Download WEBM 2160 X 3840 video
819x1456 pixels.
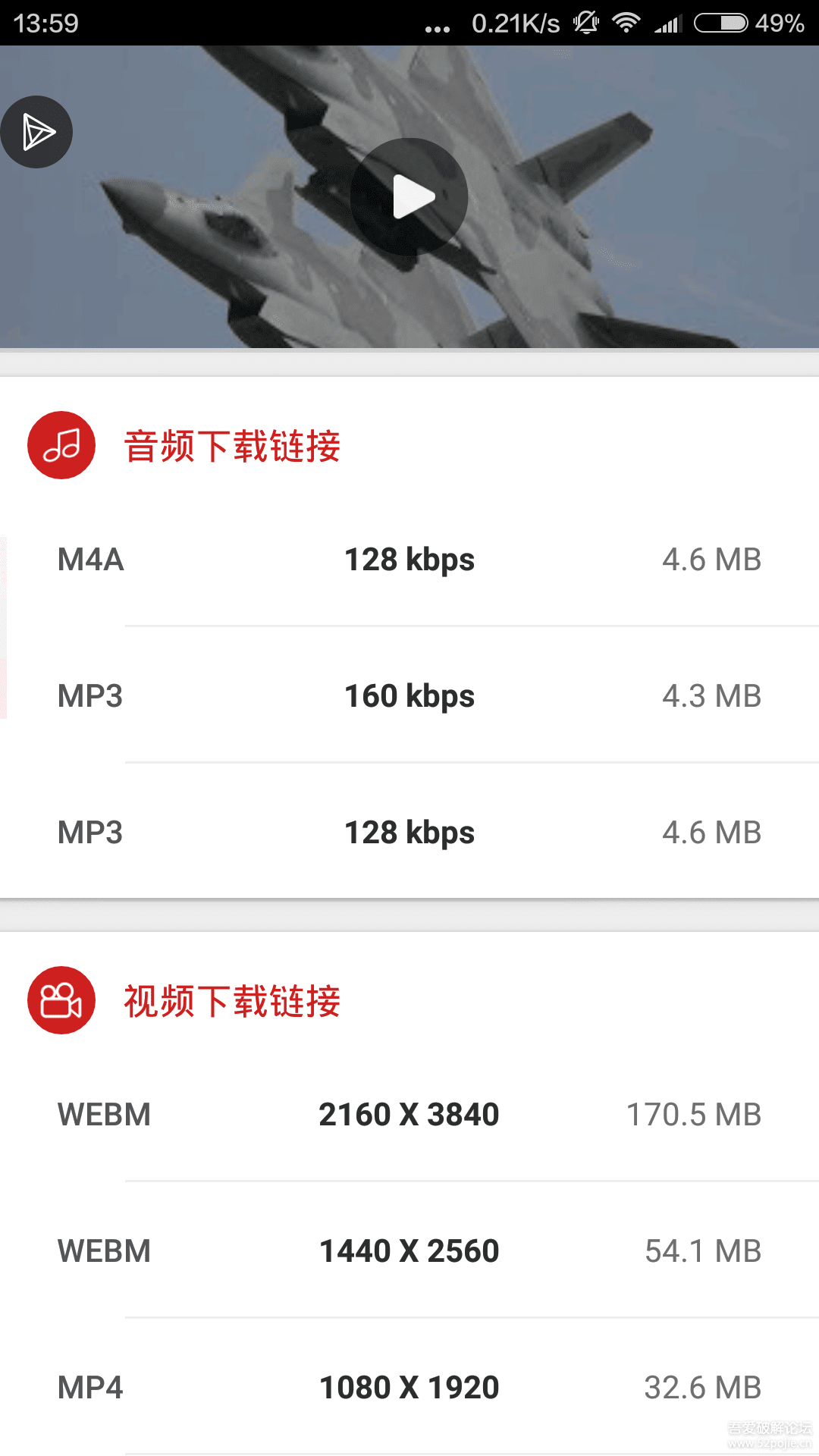click(409, 1115)
